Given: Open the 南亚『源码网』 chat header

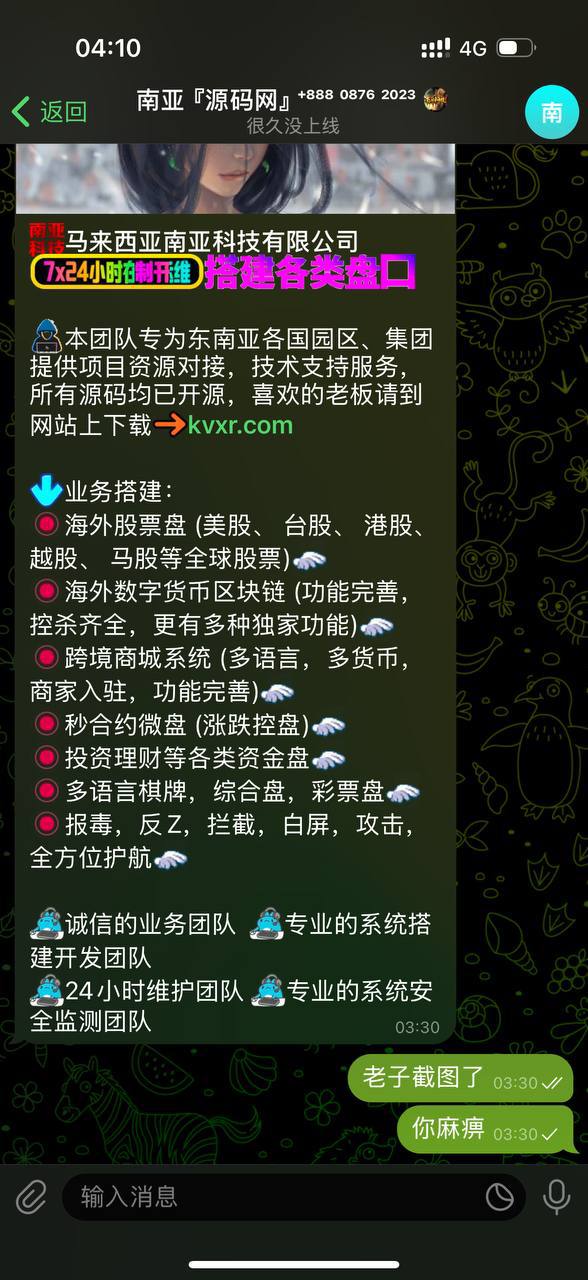Looking at the screenshot, I should click(x=292, y=109).
